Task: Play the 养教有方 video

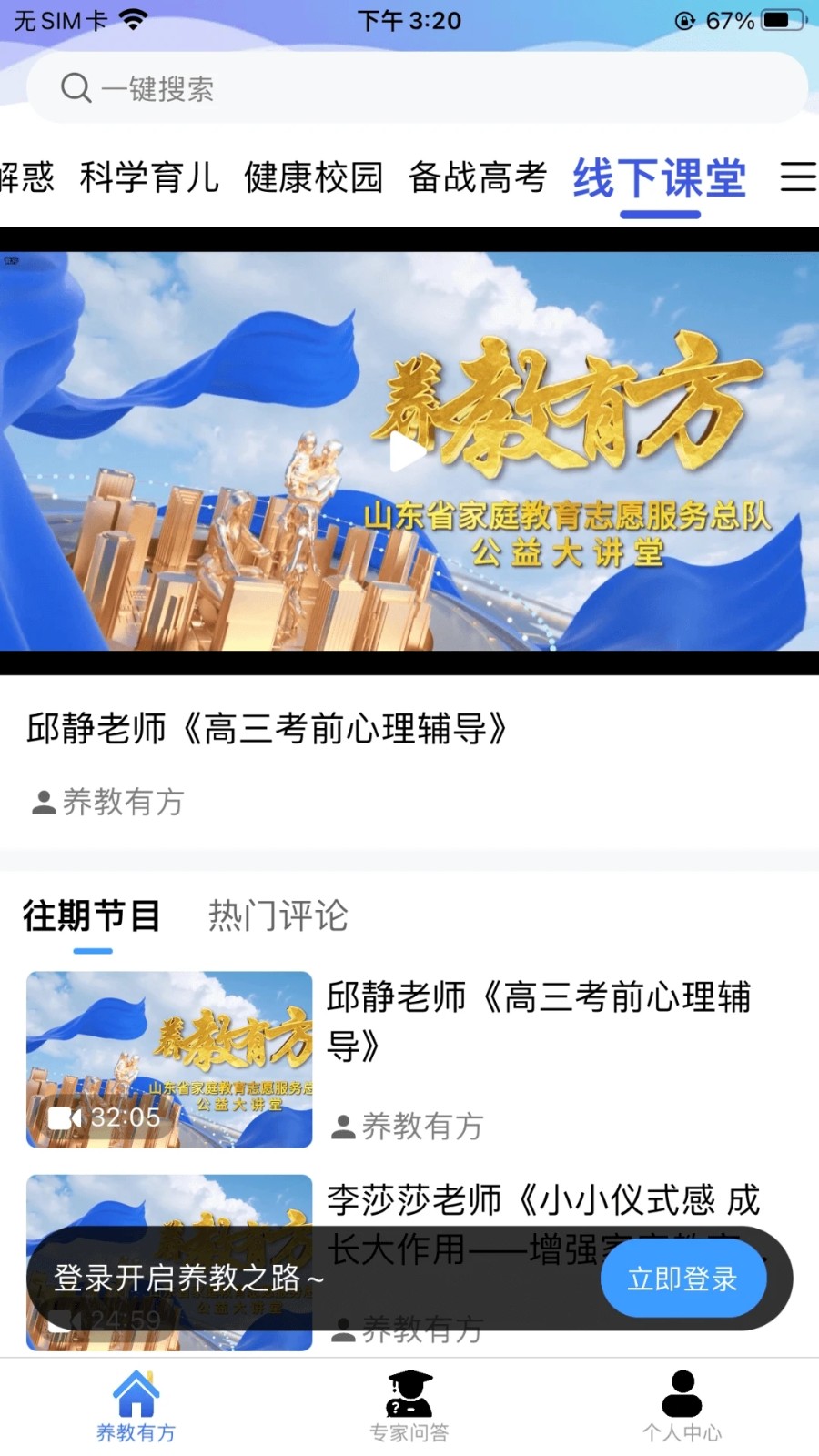Action: click(408, 452)
